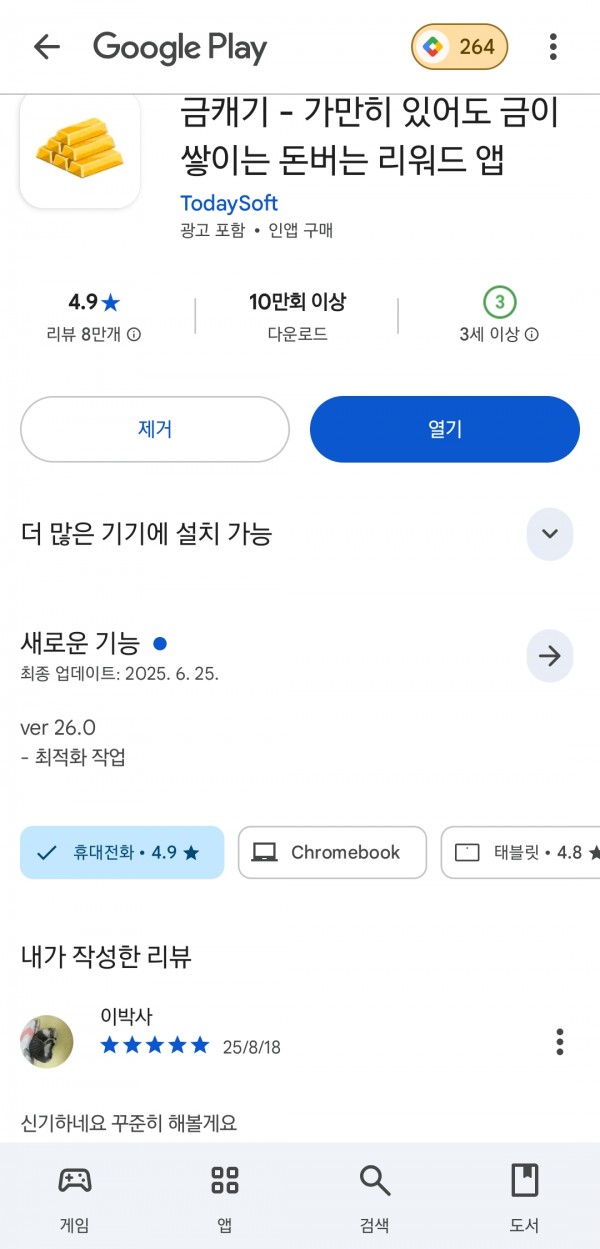Open rating info next to 리뷰 8만개
The image size is (600, 1249).
click(x=133, y=335)
